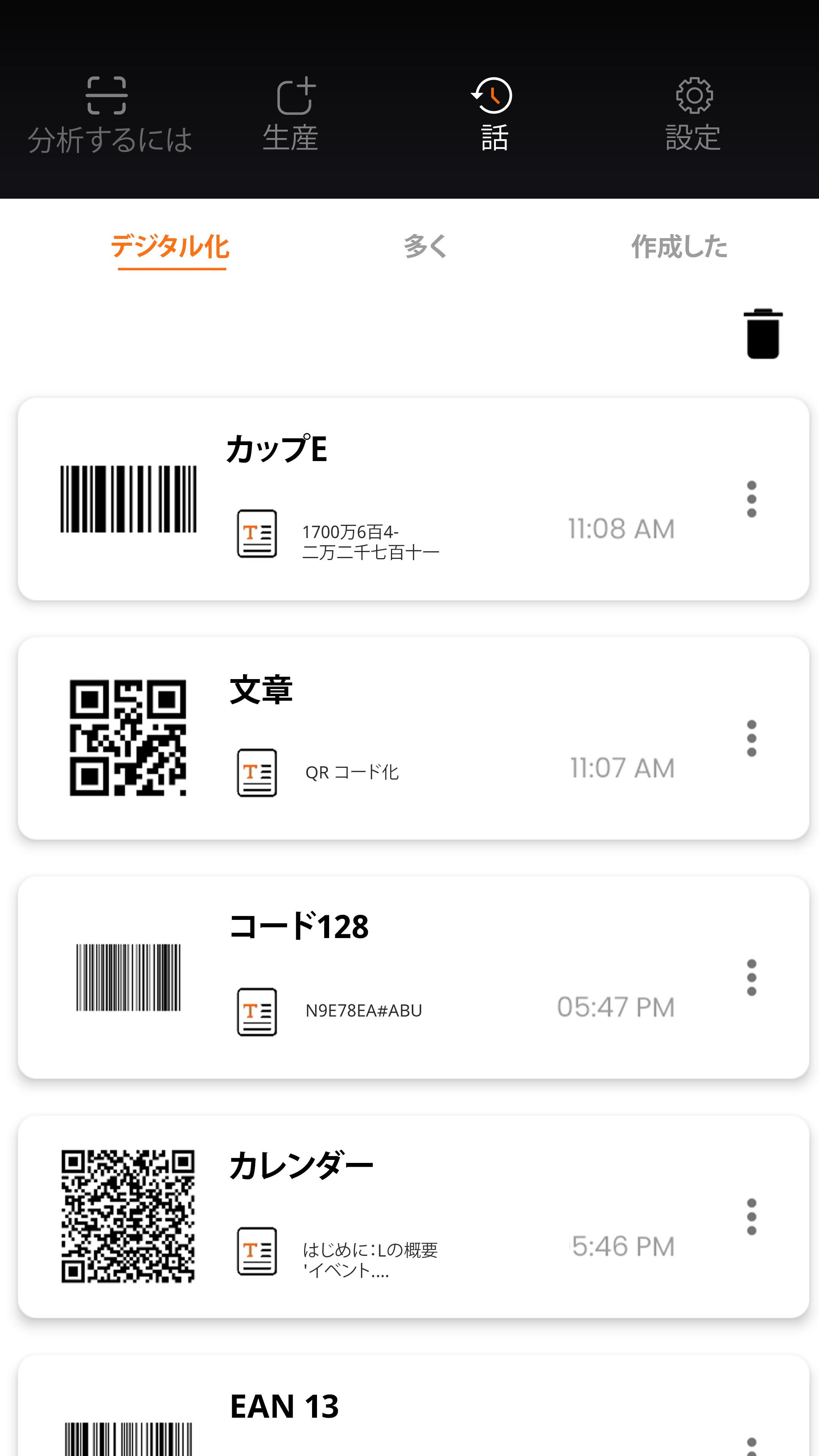The height and width of the screenshot is (1456, 819).
Task: Tap the trash icon to delete history
Action: (763, 334)
